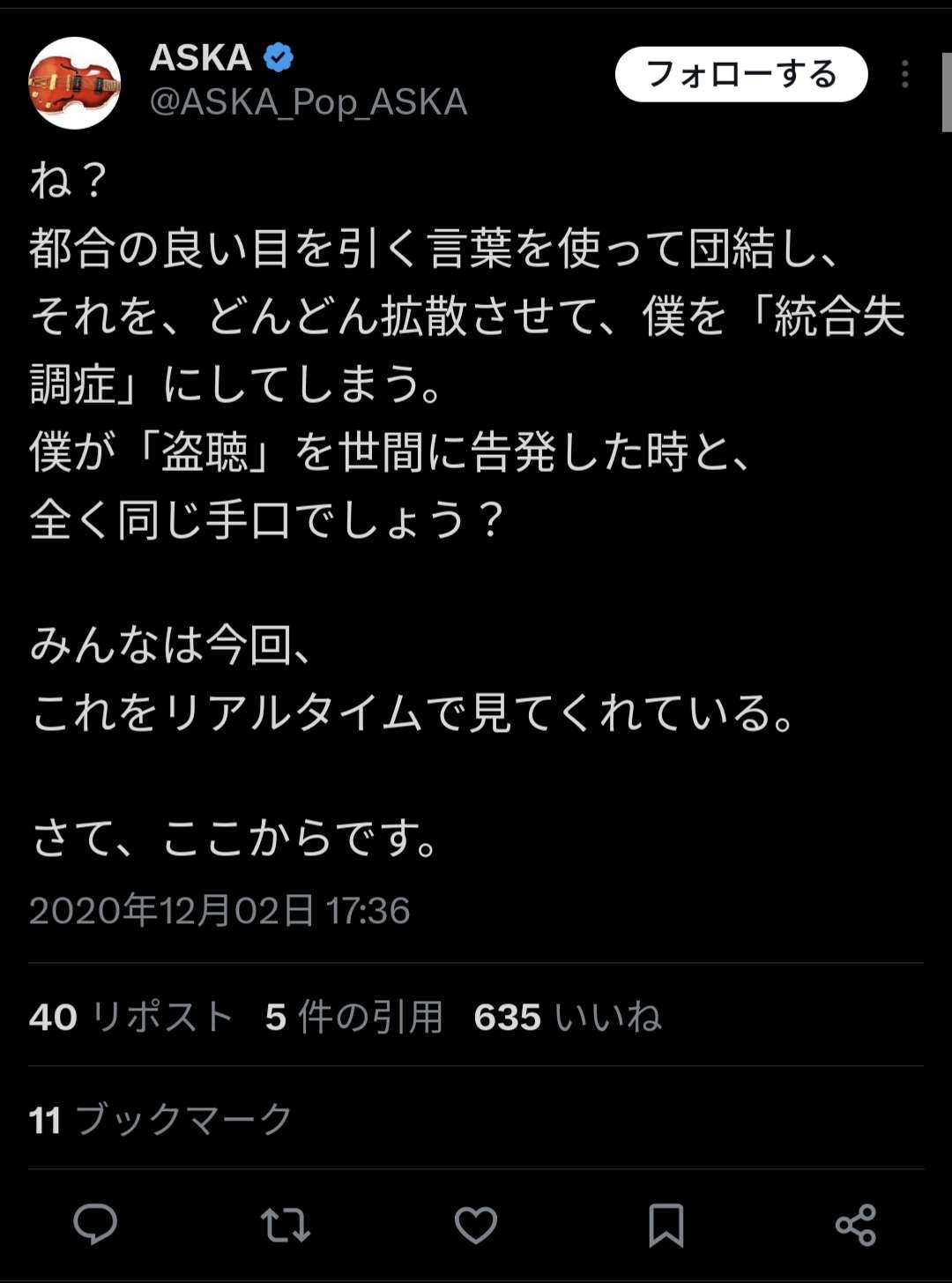This screenshot has height=1283, width=952.
Task: Reply to this post
Action: pos(95,1224)
